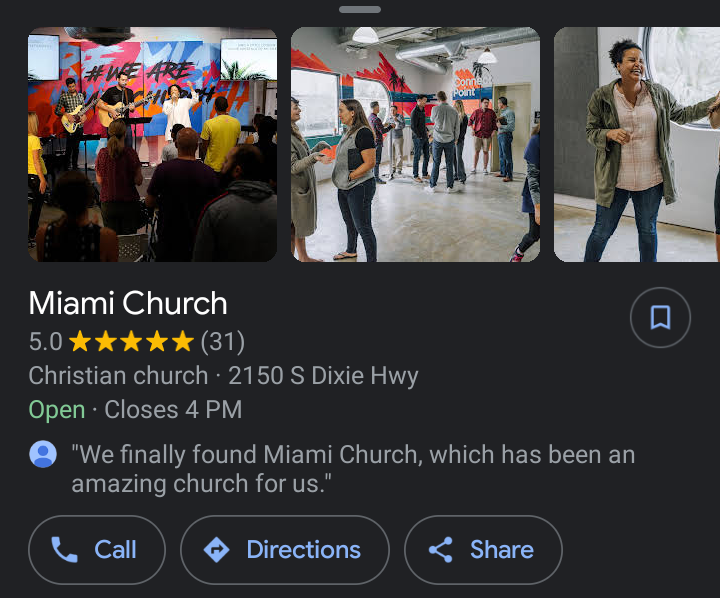The height and width of the screenshot is (598, 720).
Task: Share the Miami Church listing
Action: [482, 549]
